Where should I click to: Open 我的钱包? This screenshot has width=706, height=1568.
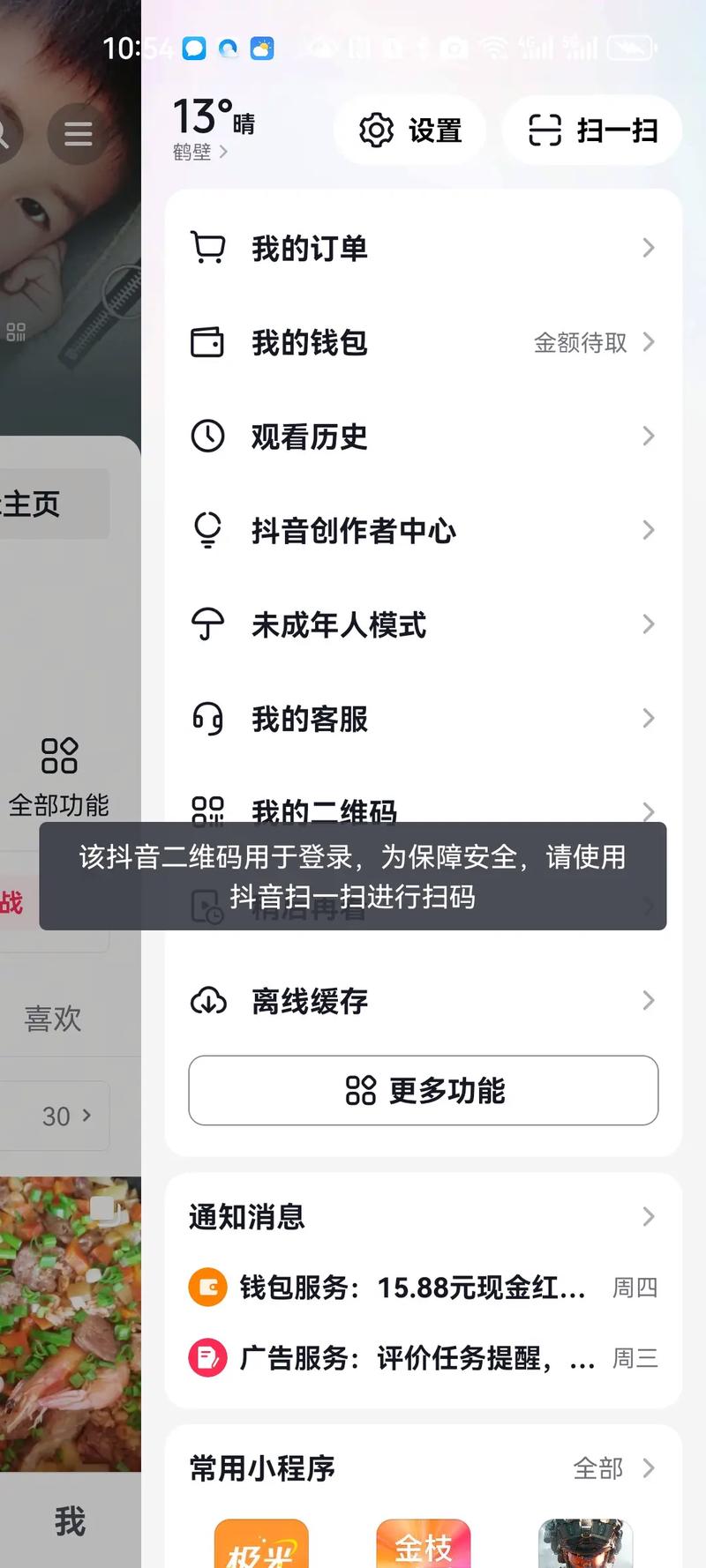click(424, 342)
